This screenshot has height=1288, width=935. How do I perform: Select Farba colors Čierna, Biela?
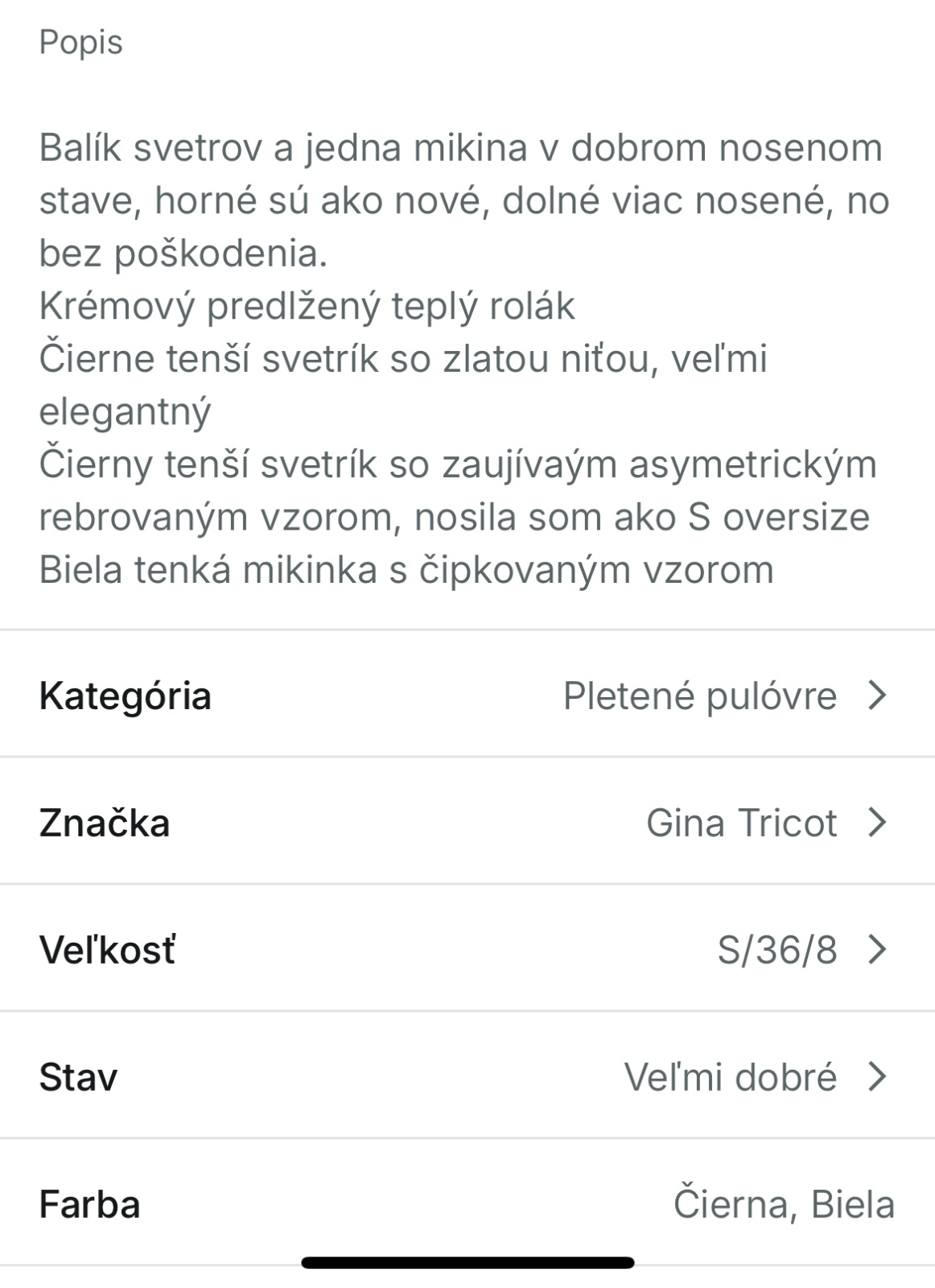point(467,1203)
